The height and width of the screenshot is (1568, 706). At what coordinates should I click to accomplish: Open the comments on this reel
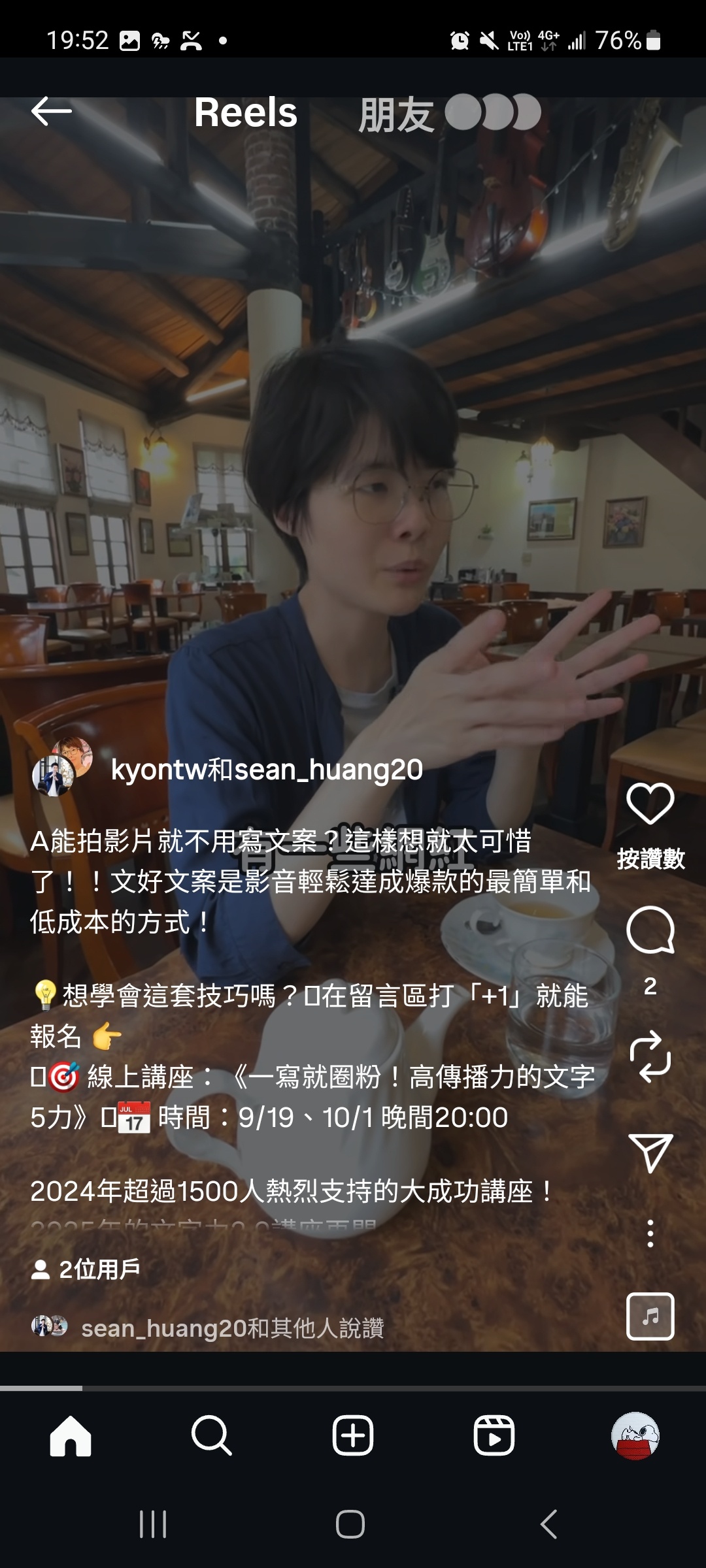click(650, 930)
